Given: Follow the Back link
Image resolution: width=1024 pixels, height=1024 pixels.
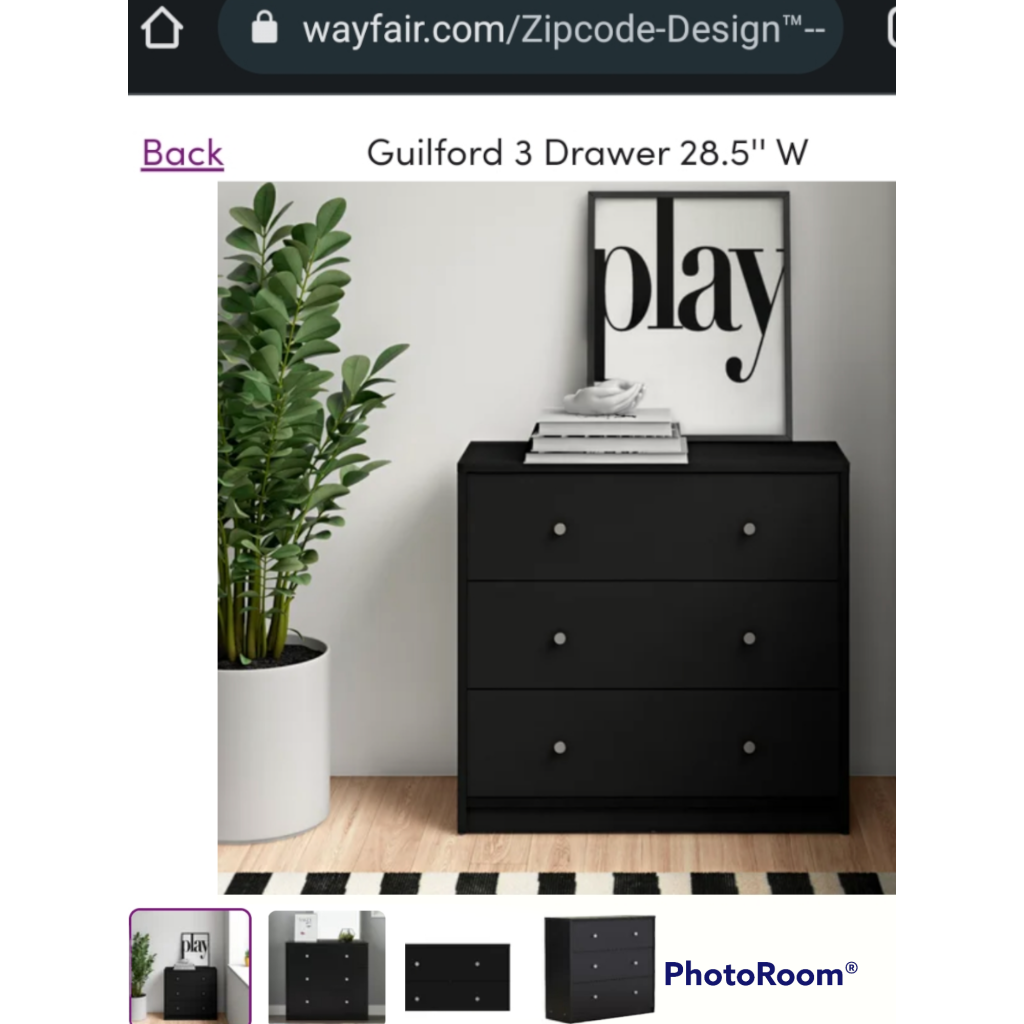Looking at the screenshot, I should coord(182,154).
